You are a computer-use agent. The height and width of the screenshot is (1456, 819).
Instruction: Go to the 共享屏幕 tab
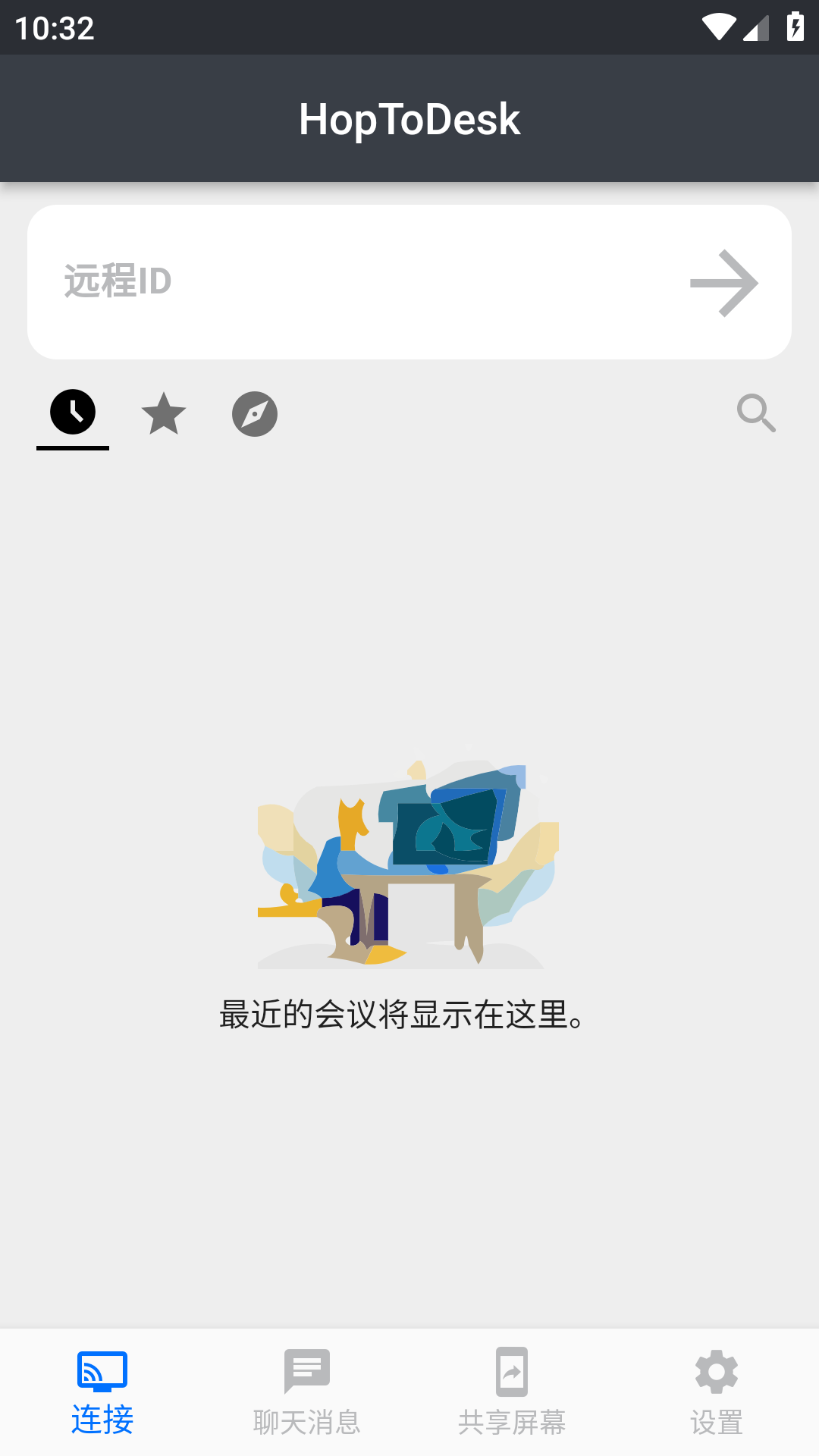(512, 1392)
